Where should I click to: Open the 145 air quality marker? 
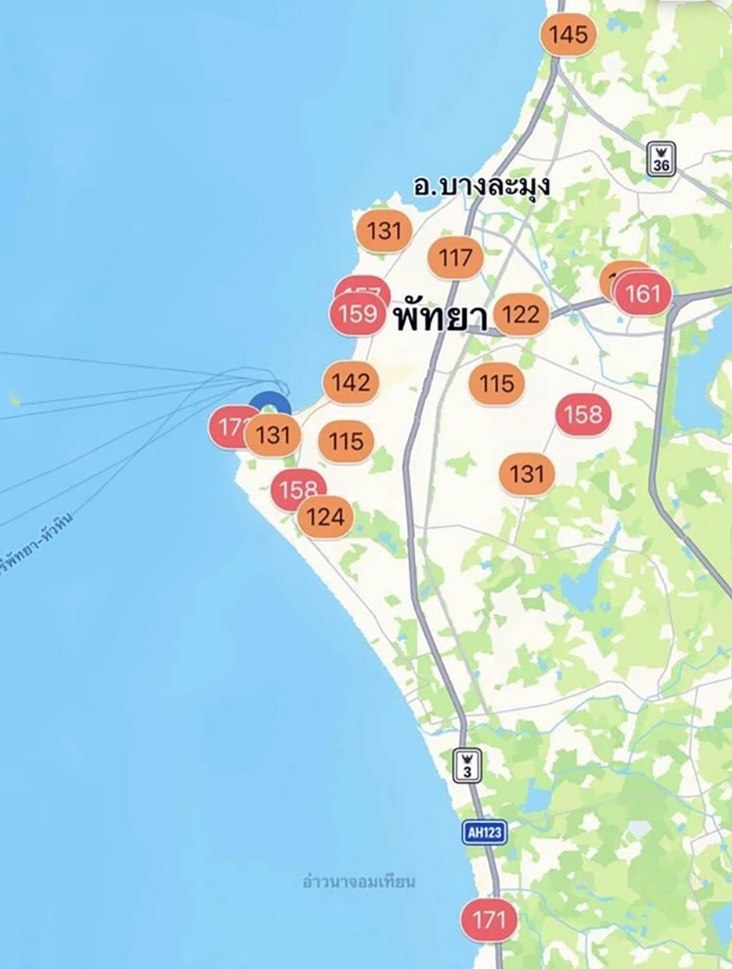(x=568, y=35)
